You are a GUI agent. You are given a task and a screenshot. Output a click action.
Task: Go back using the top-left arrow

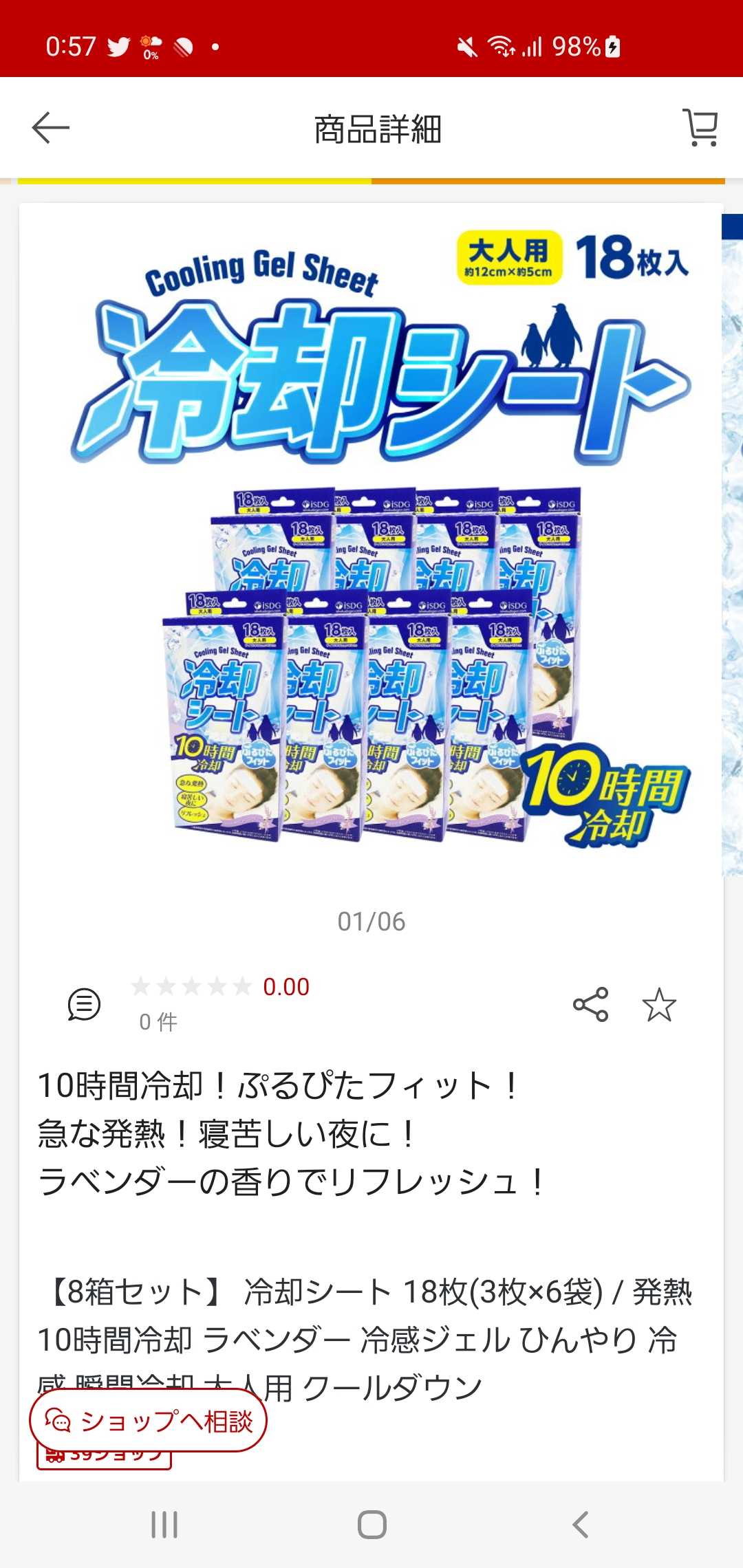(x=51, y=128)
